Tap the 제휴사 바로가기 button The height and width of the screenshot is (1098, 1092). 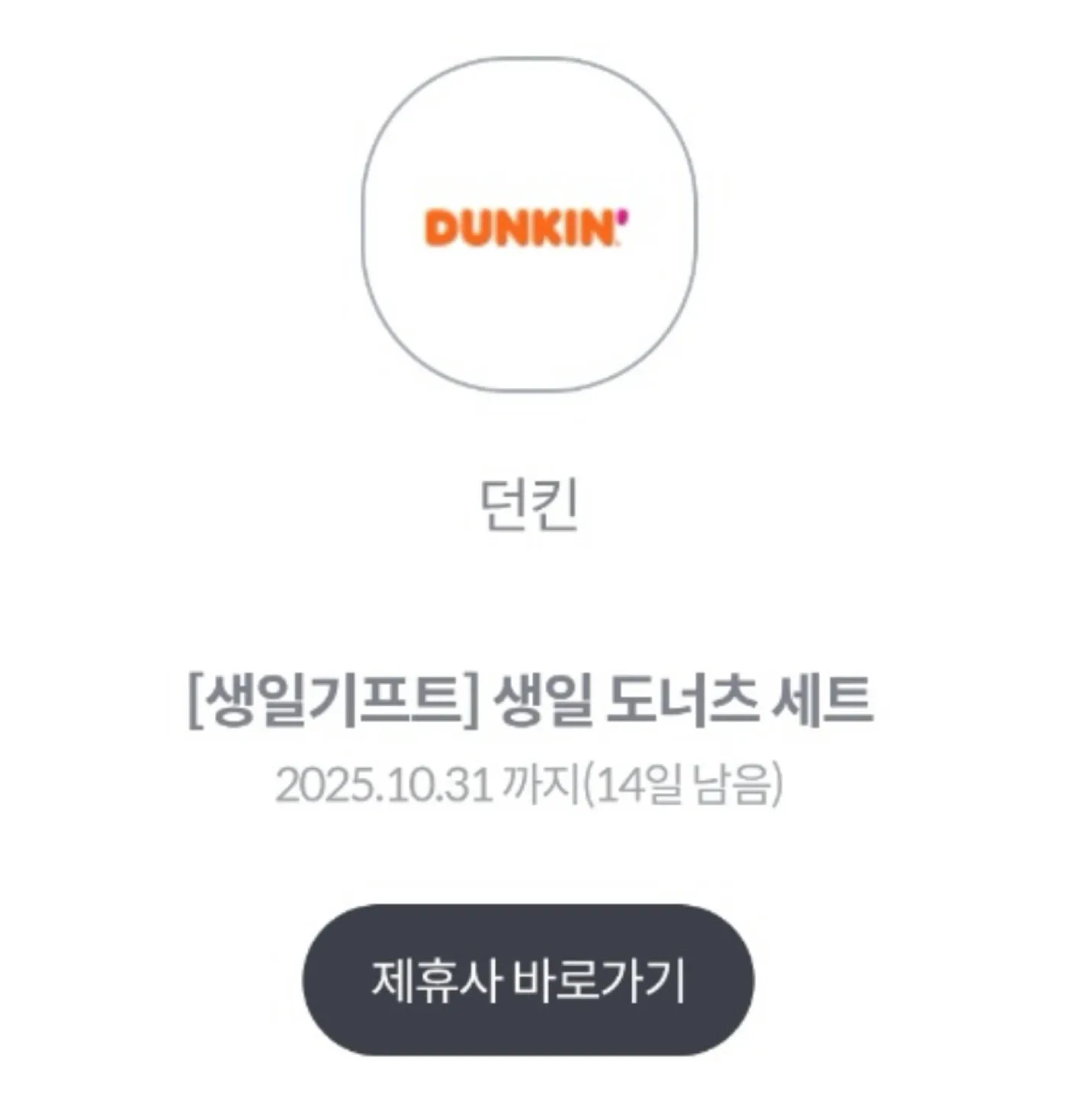[x=528, y=980]
